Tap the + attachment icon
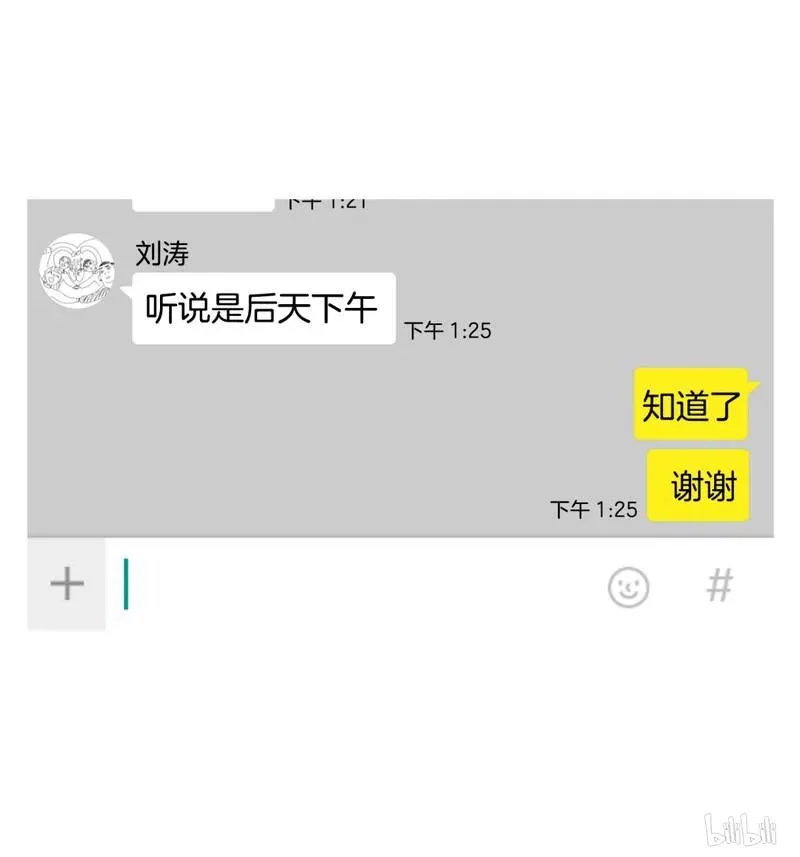The image size is (800, 857). [64, 583]
